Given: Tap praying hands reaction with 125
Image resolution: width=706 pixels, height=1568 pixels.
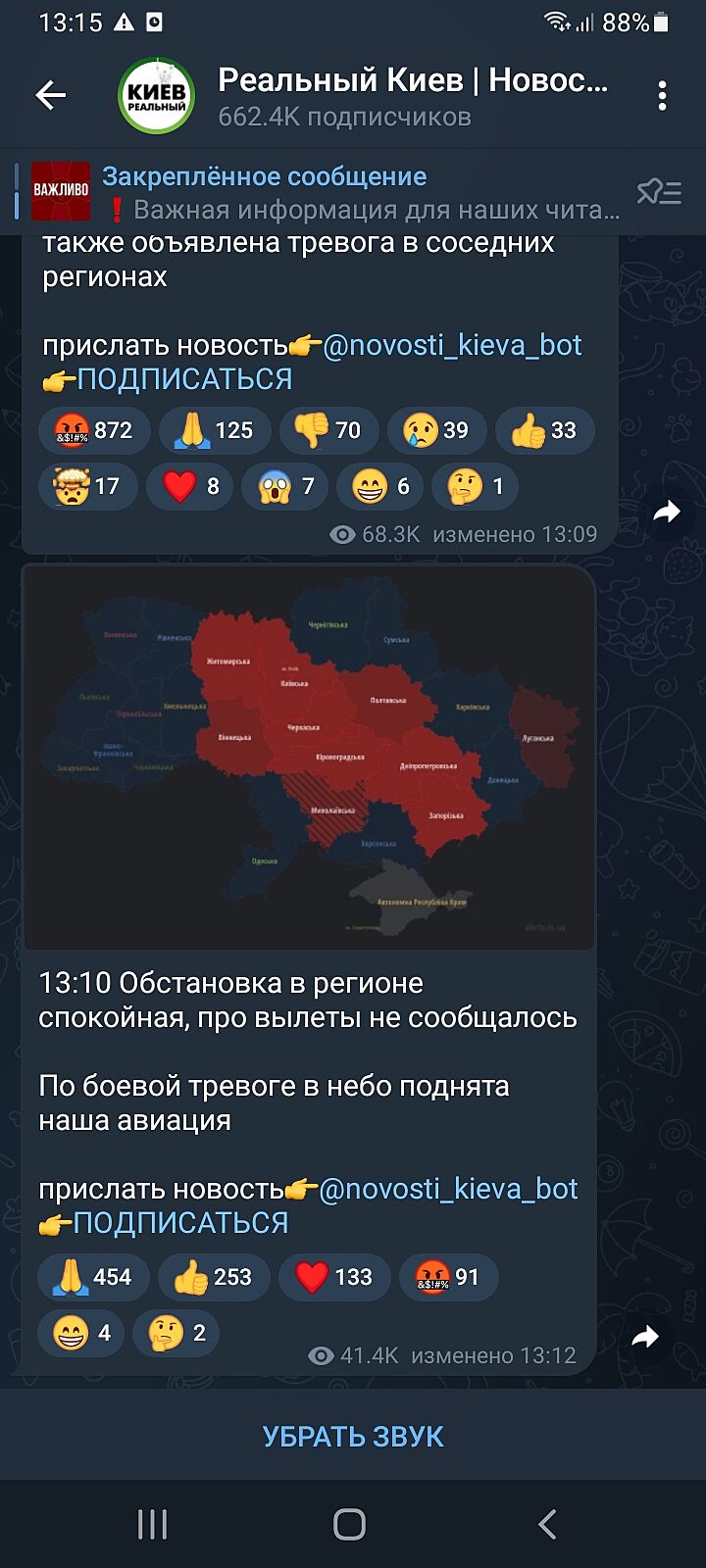Looking at the screenshot, I should (214, 430).
